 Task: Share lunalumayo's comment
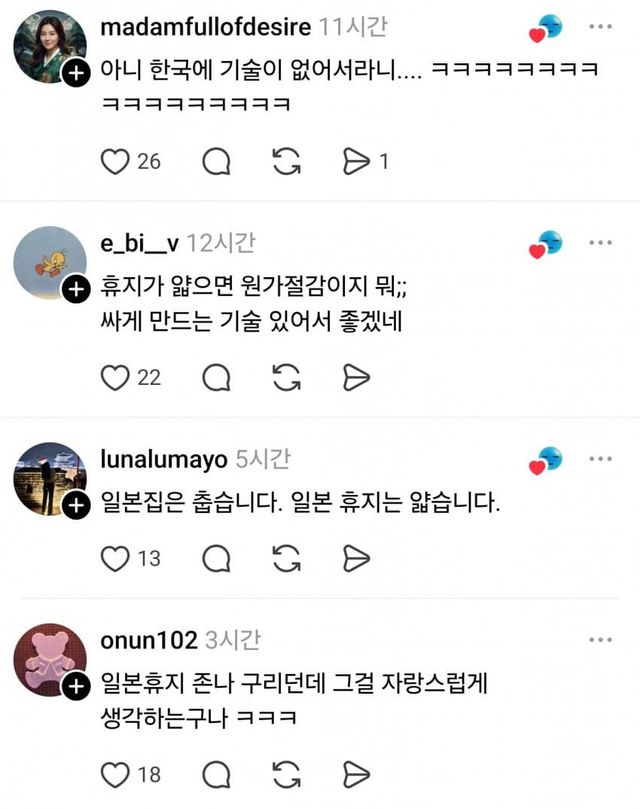pos(356,558)
